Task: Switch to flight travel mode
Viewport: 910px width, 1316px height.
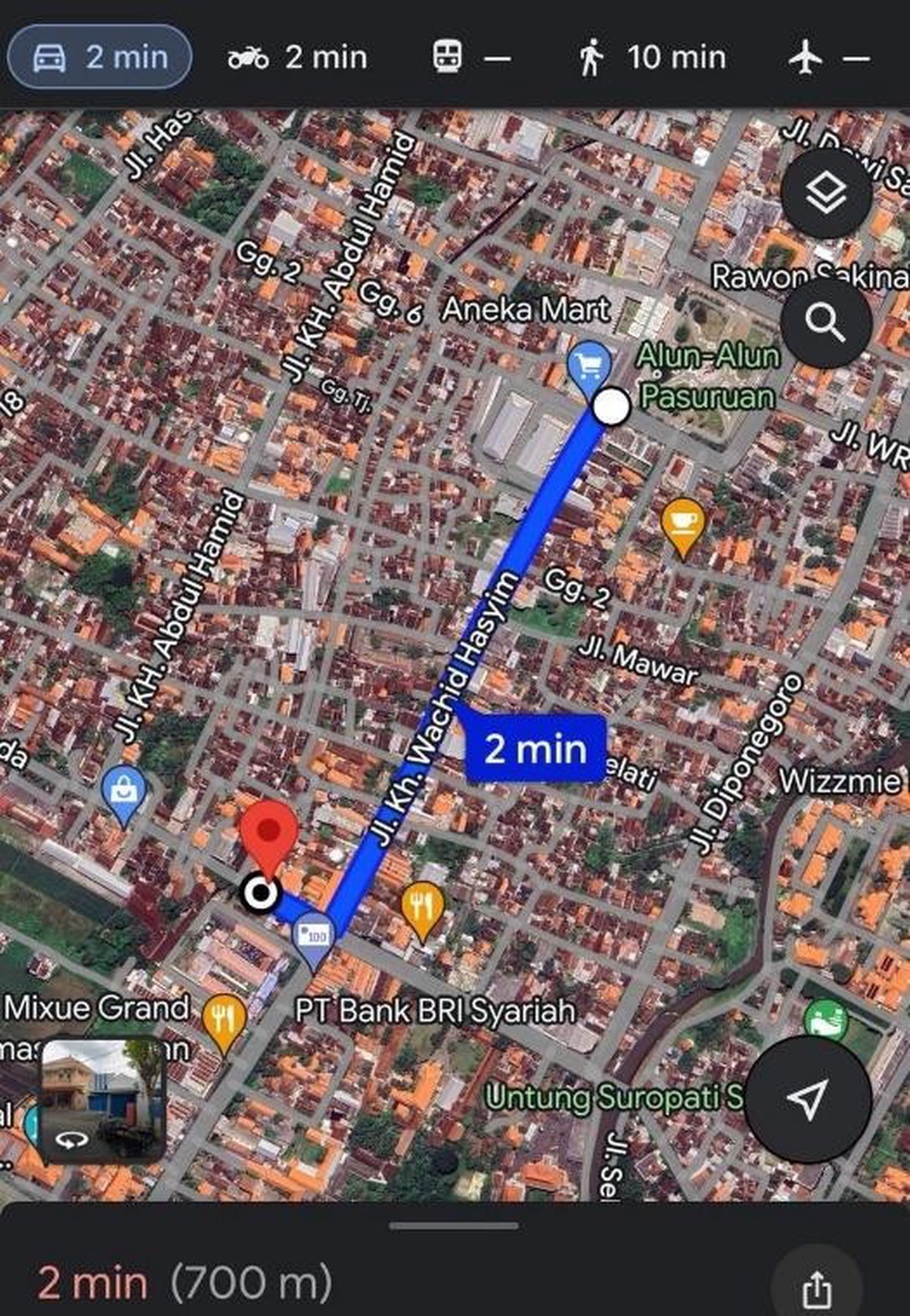Action: pyautogui.click(x=828, y=57)
